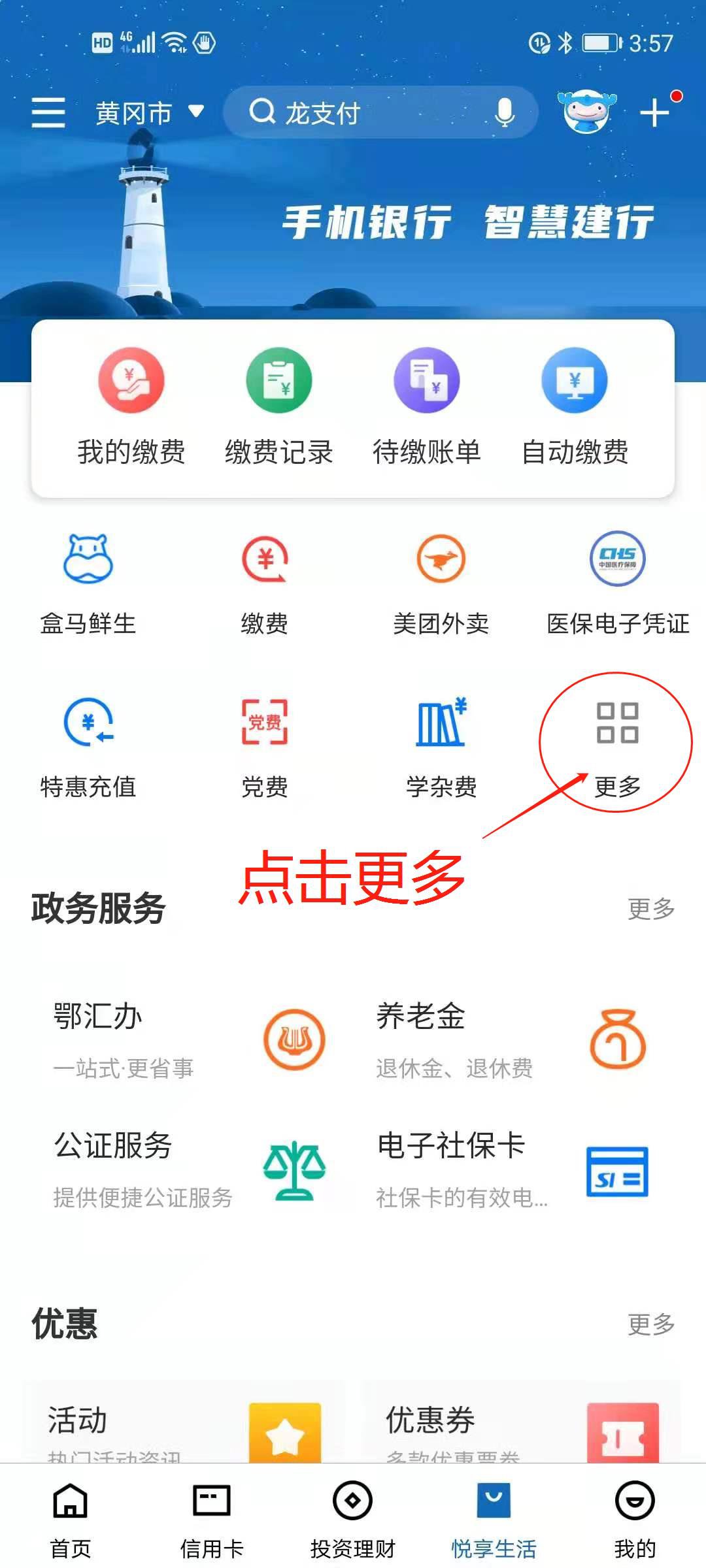This screenshot has width=706, height=1568.
Task: Tap 更多 with the four-squares icon
Action: [617, 745]
